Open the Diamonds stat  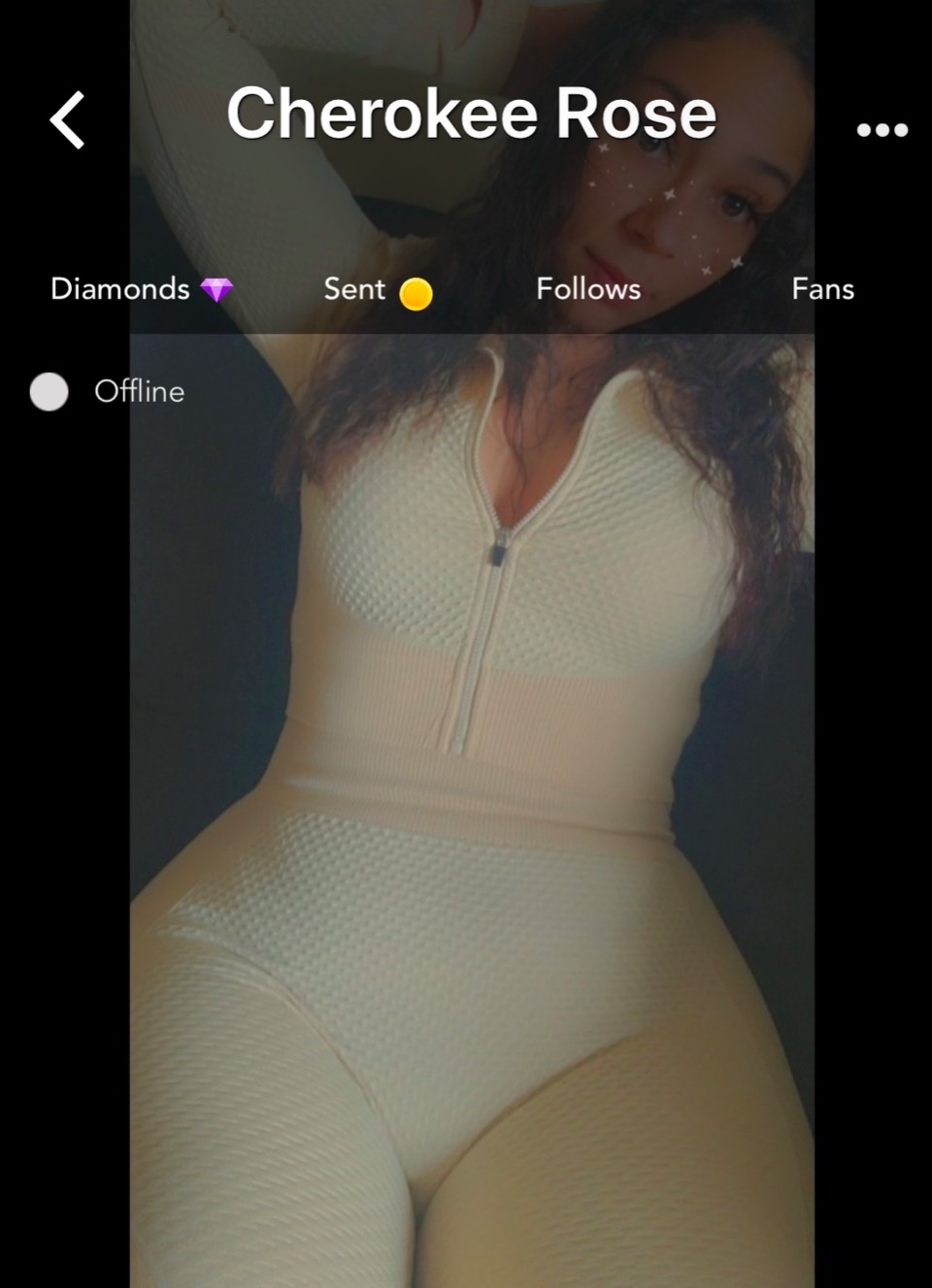(141, 289)
